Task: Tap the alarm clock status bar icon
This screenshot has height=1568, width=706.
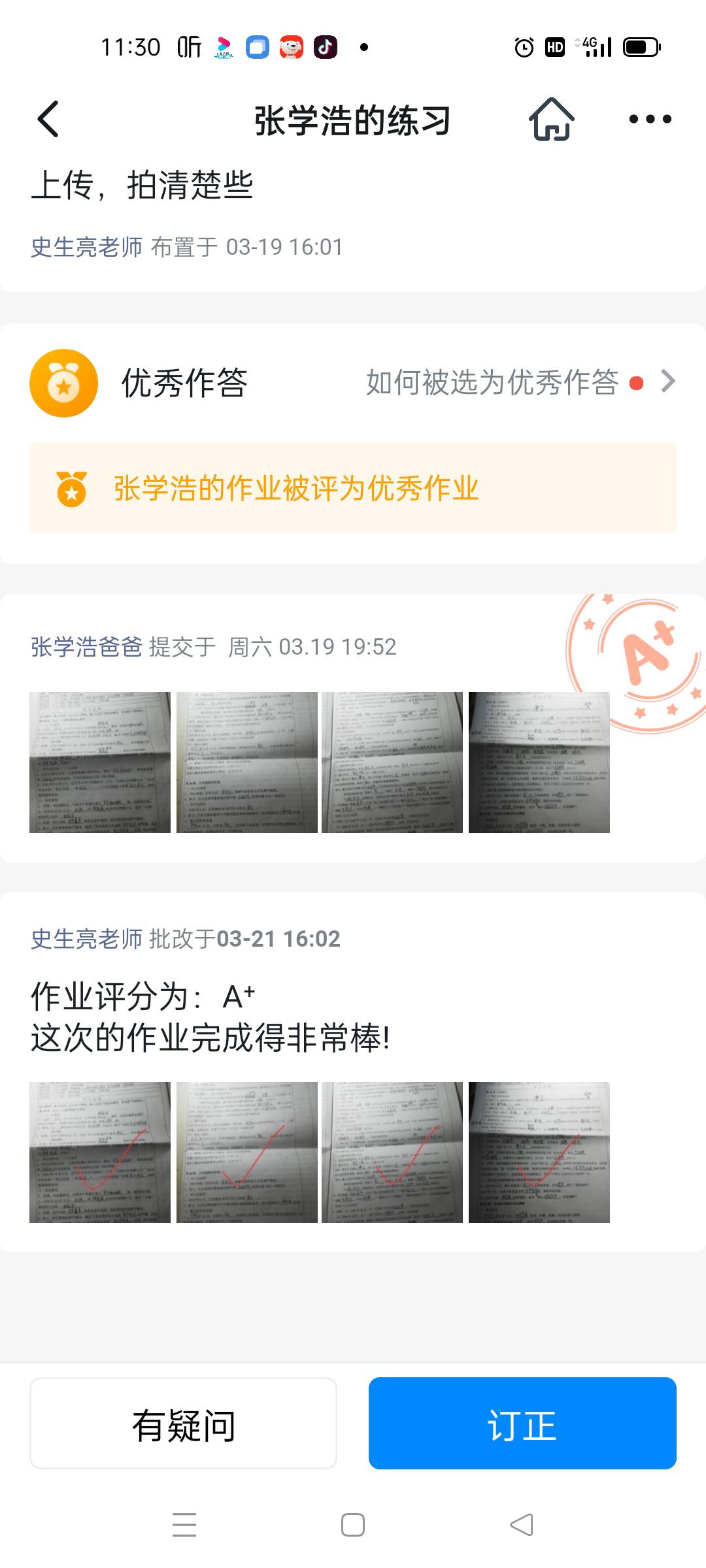Action: 523,47
